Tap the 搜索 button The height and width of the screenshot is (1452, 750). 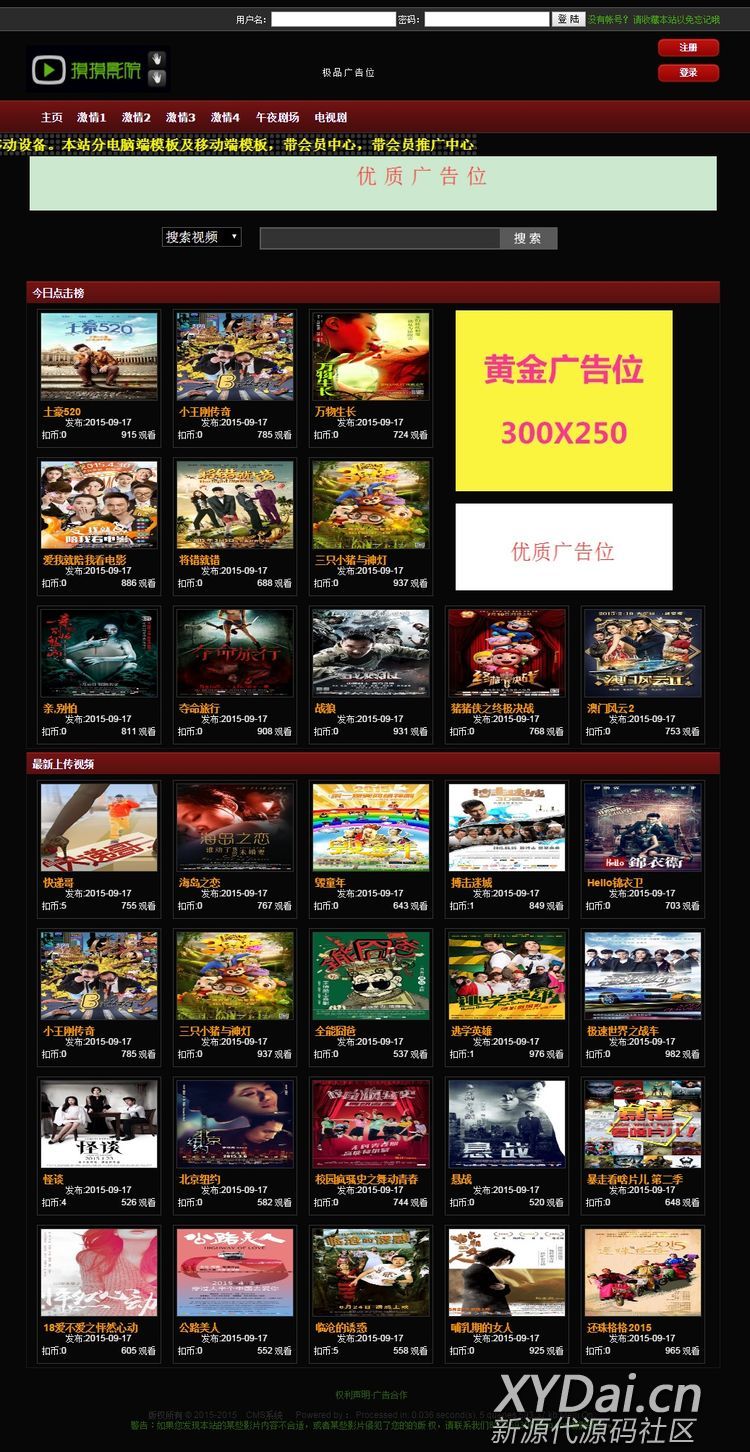click(527, 238)
